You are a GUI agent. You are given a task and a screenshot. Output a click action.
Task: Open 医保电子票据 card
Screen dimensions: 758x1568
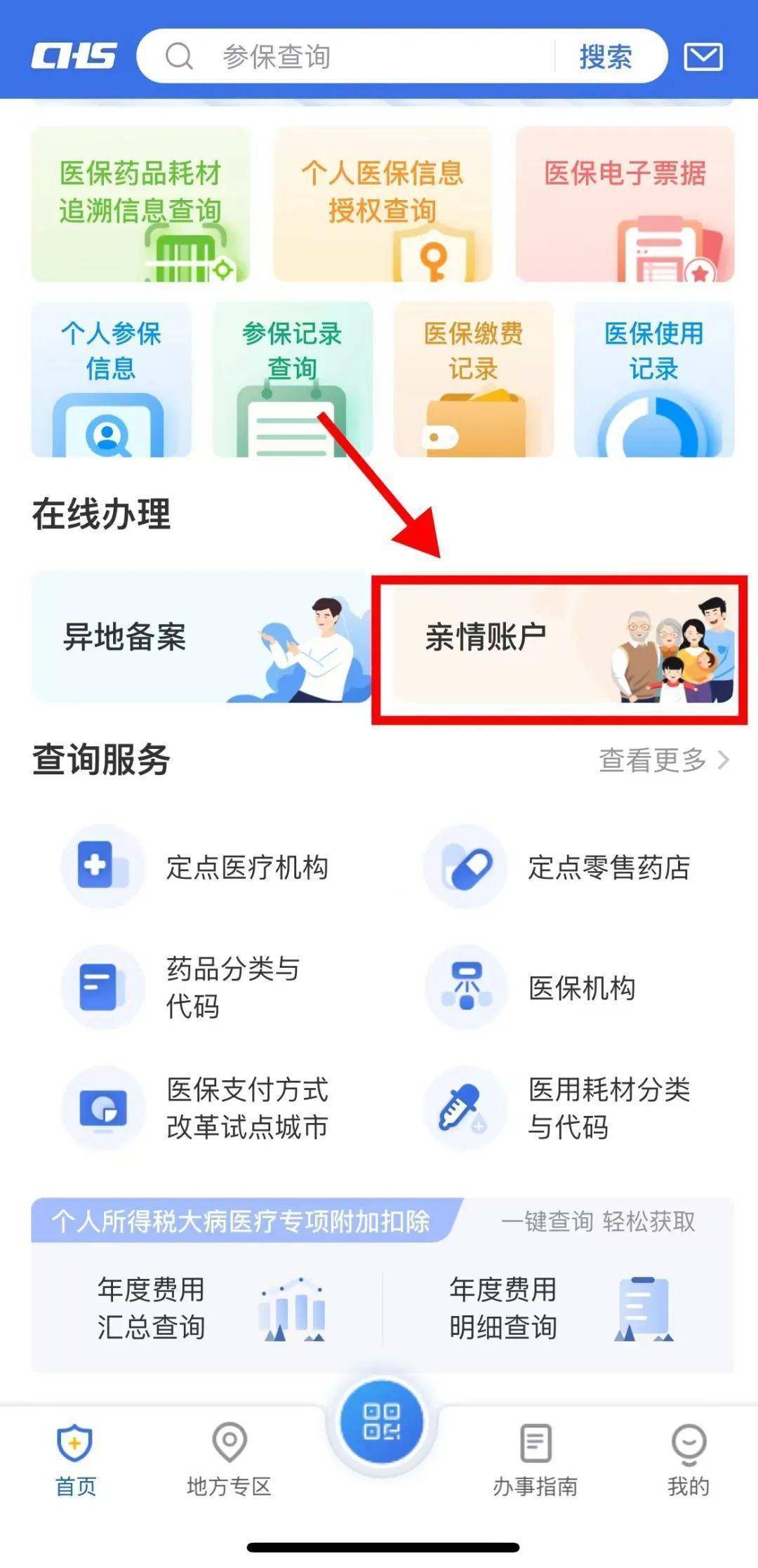[625, 204]
